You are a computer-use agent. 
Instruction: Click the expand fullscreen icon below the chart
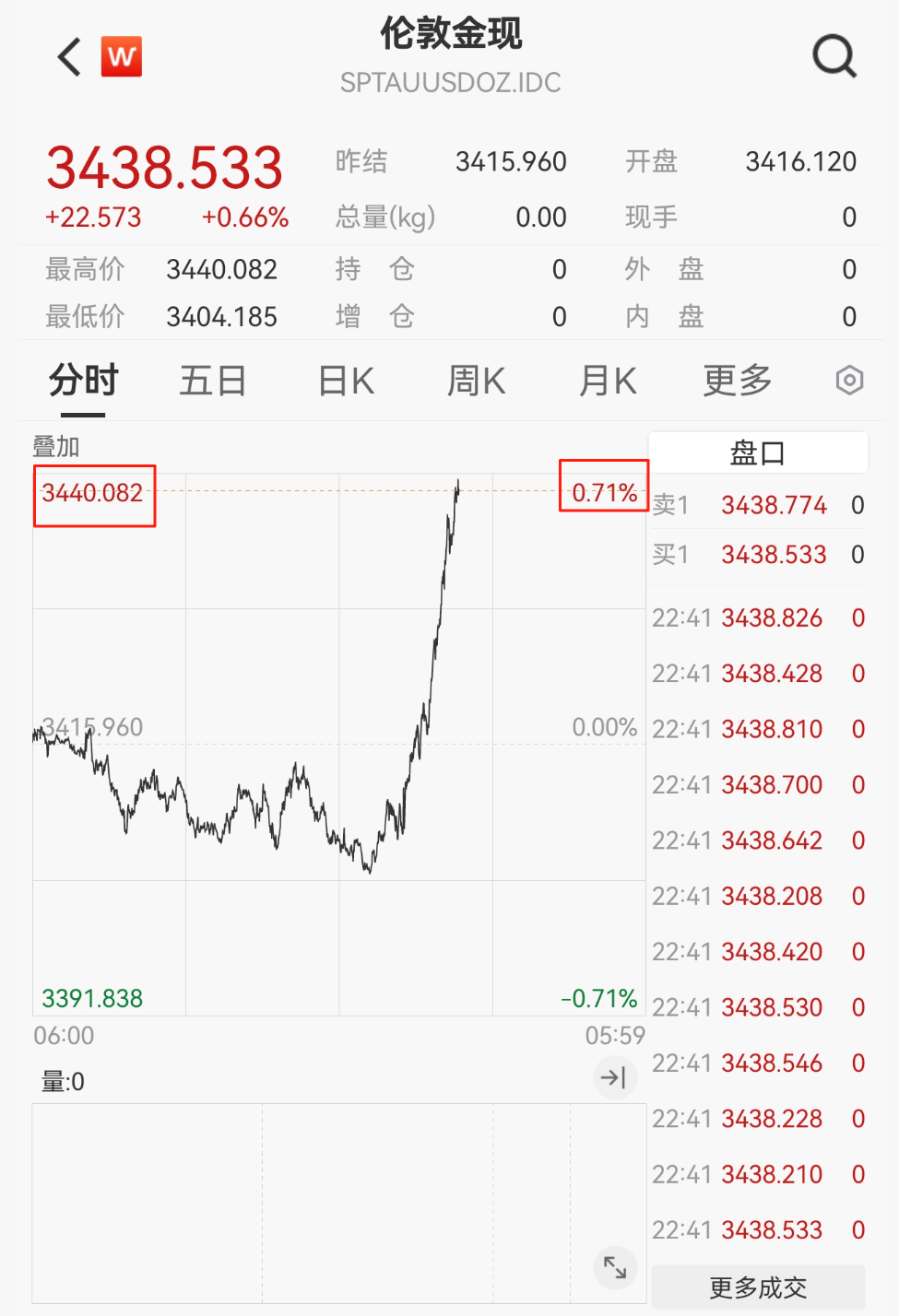point(615,1267)
